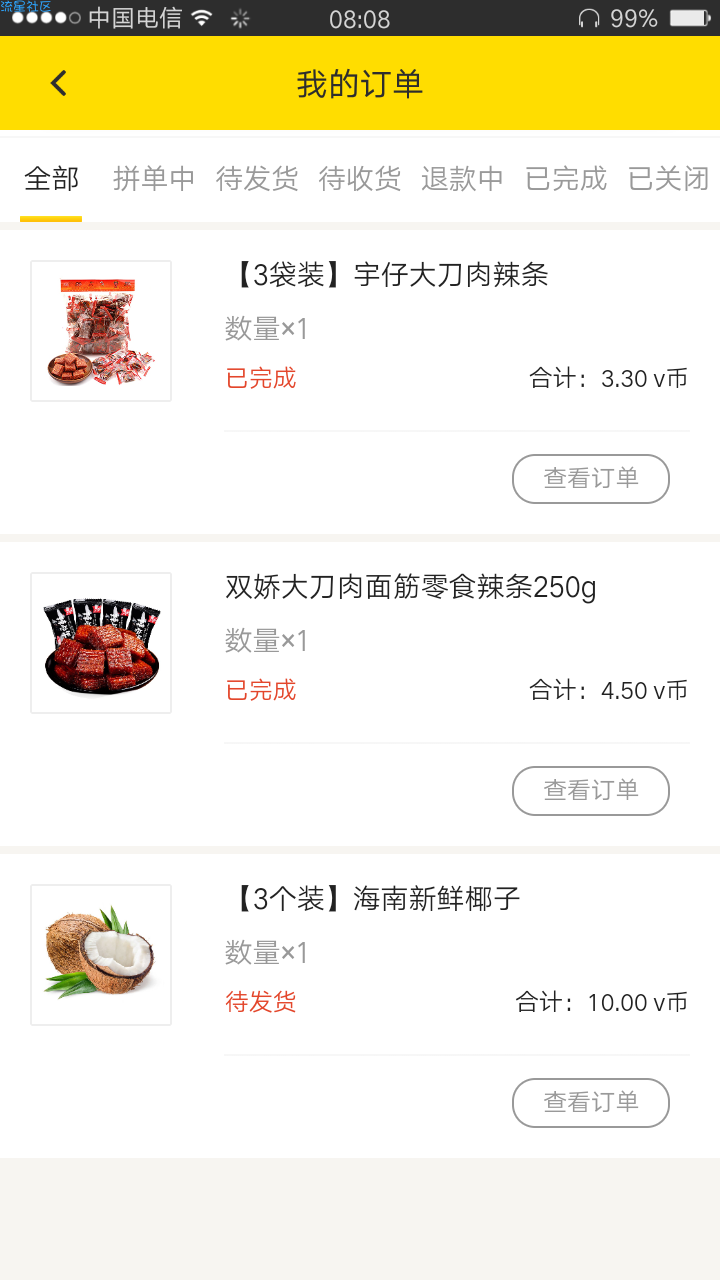This screenshot has height=1280, width=720.
Task: Tap 查看订单 for 宇仔大刀肉辣条
Action: coord(591,479)
